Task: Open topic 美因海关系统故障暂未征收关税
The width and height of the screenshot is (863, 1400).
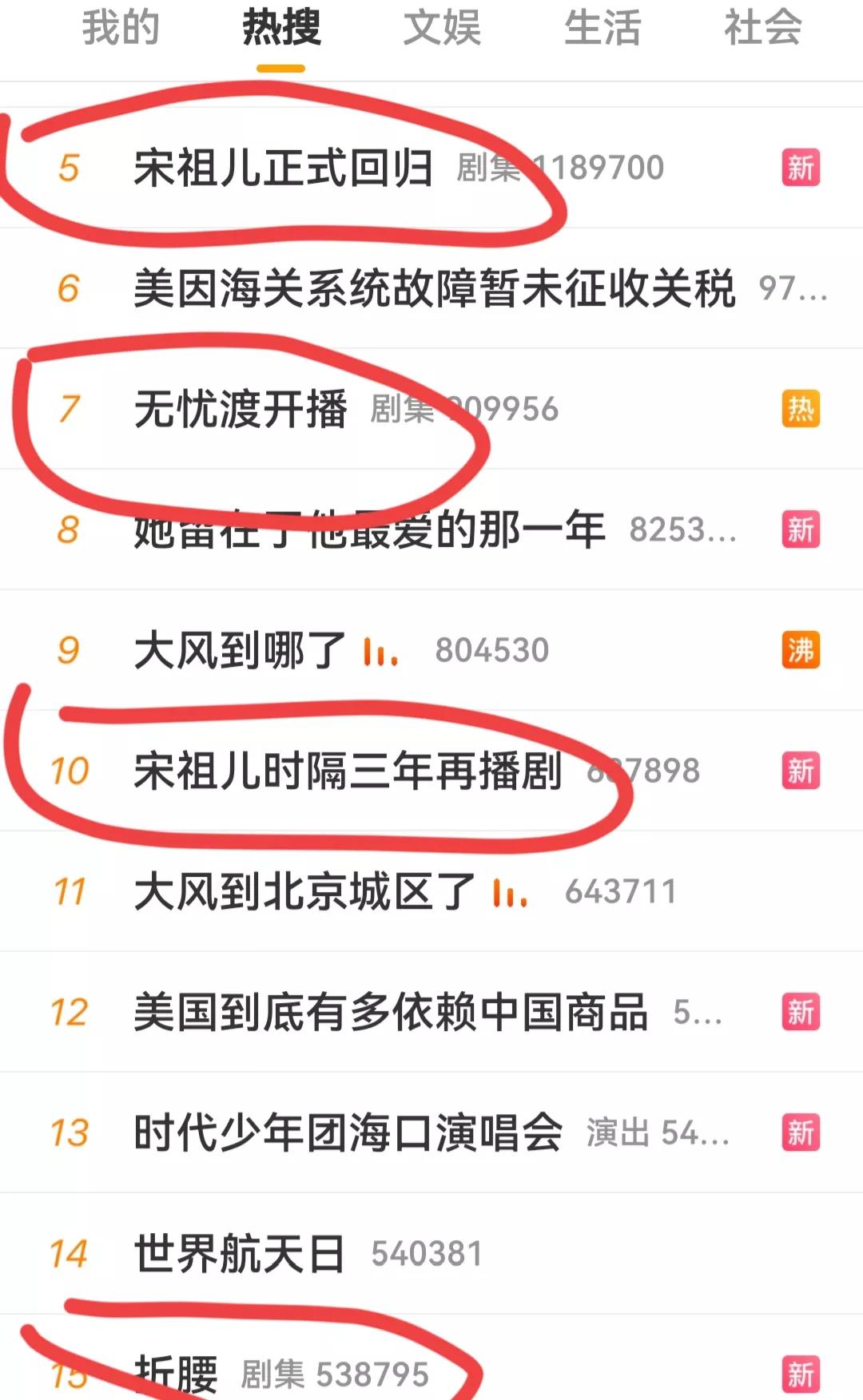Action: tap(431, 288)
